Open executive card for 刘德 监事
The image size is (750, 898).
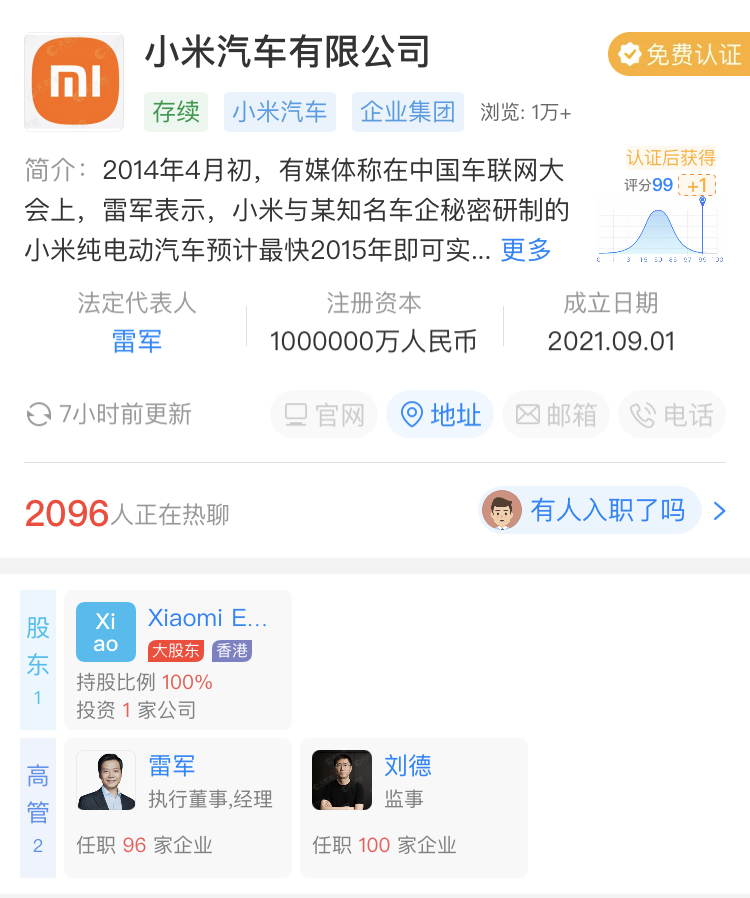414,807
